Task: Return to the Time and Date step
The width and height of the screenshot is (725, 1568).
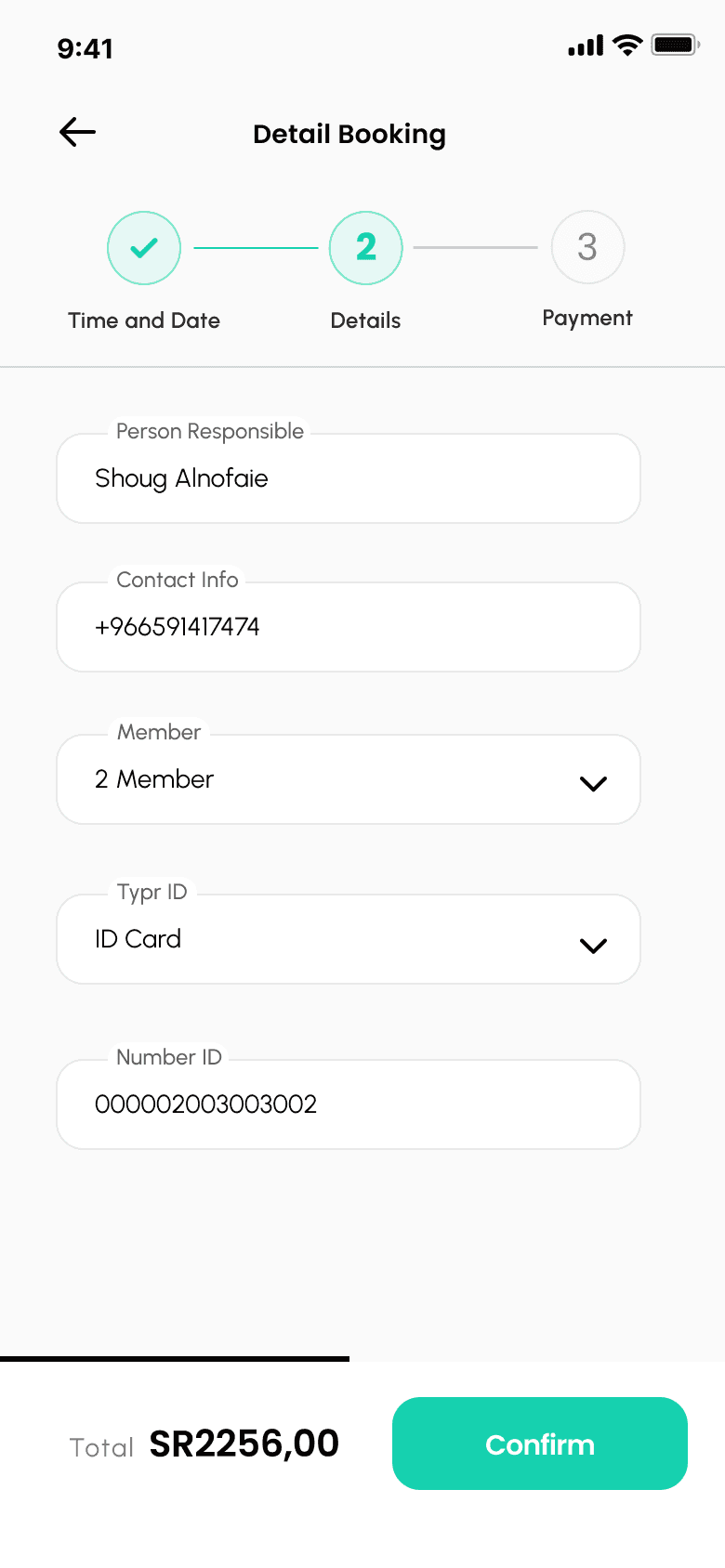Action: 143,248
